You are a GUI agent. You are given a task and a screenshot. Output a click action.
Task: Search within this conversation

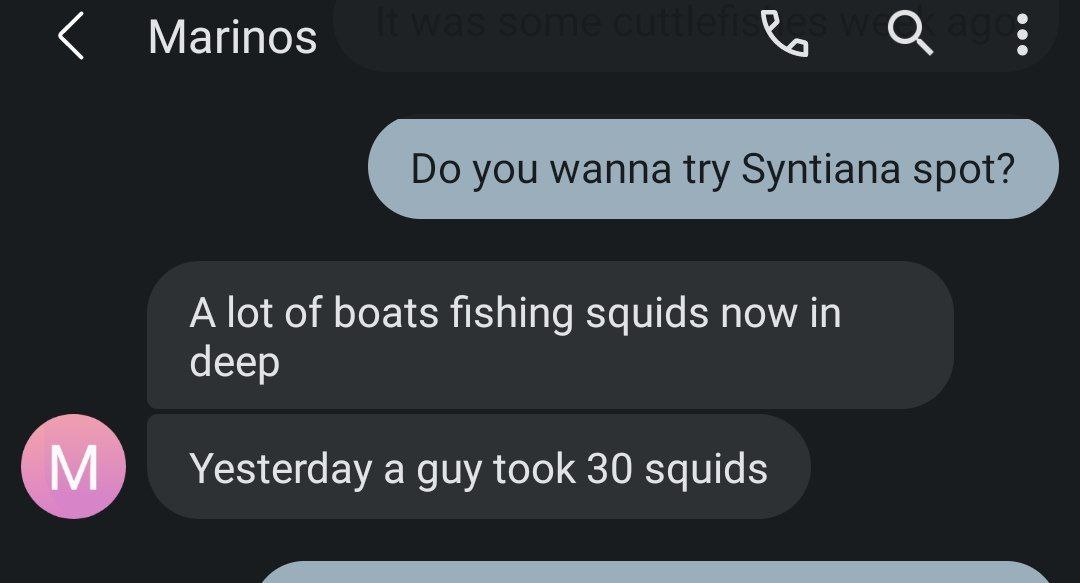point(909,35)
